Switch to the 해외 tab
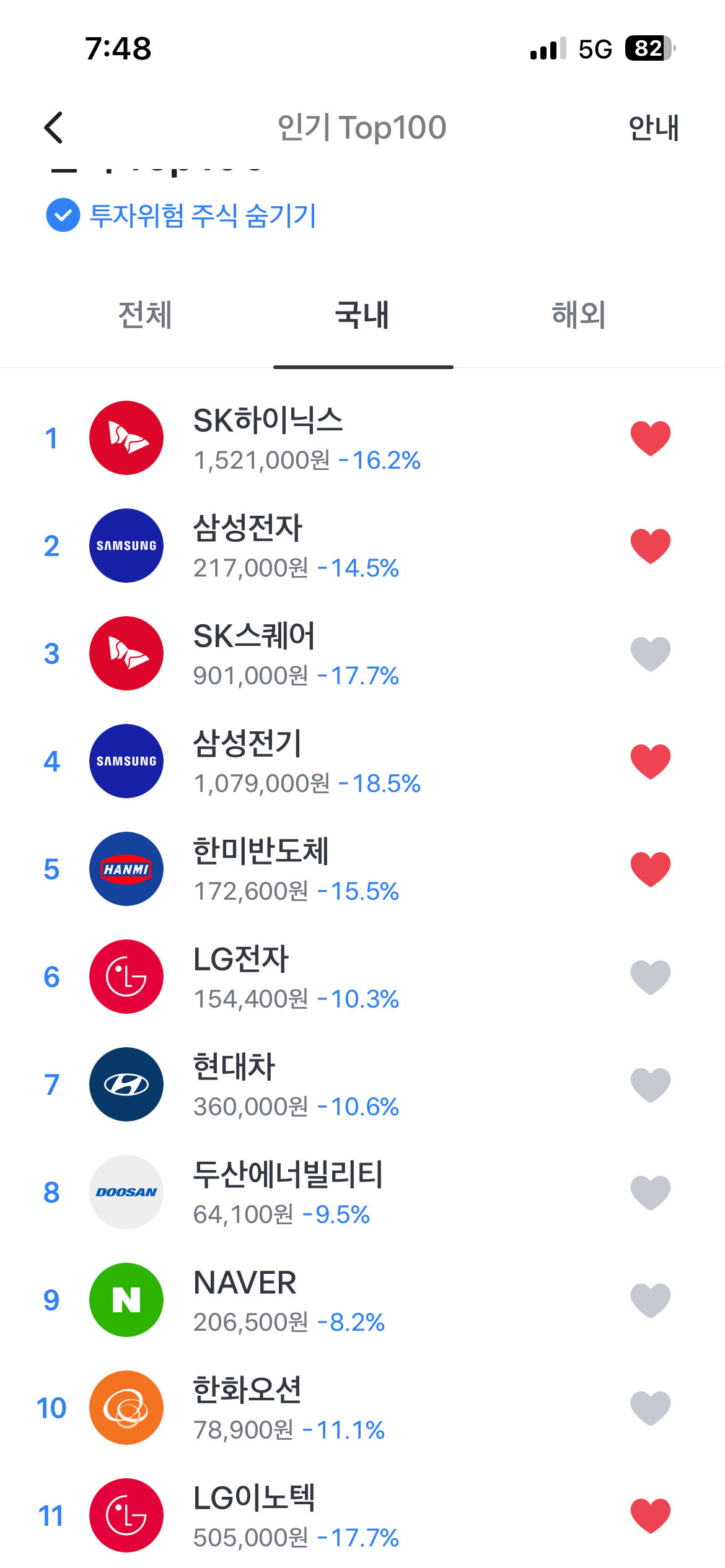Image resolution: width=725 pixels, height=1568 pixels. pos(579,315)
